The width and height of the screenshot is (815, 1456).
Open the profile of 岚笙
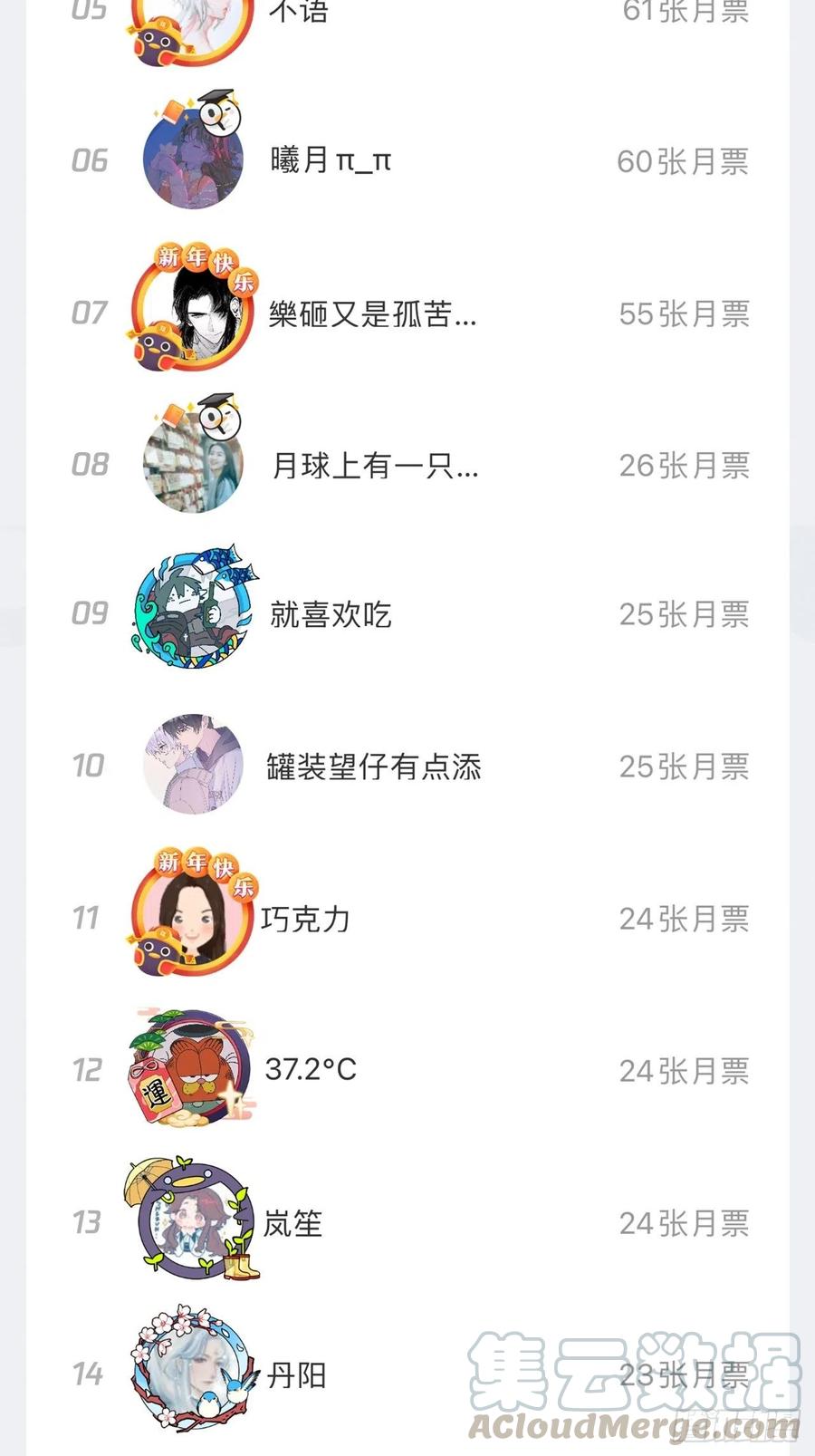(x=292, y=1224)
